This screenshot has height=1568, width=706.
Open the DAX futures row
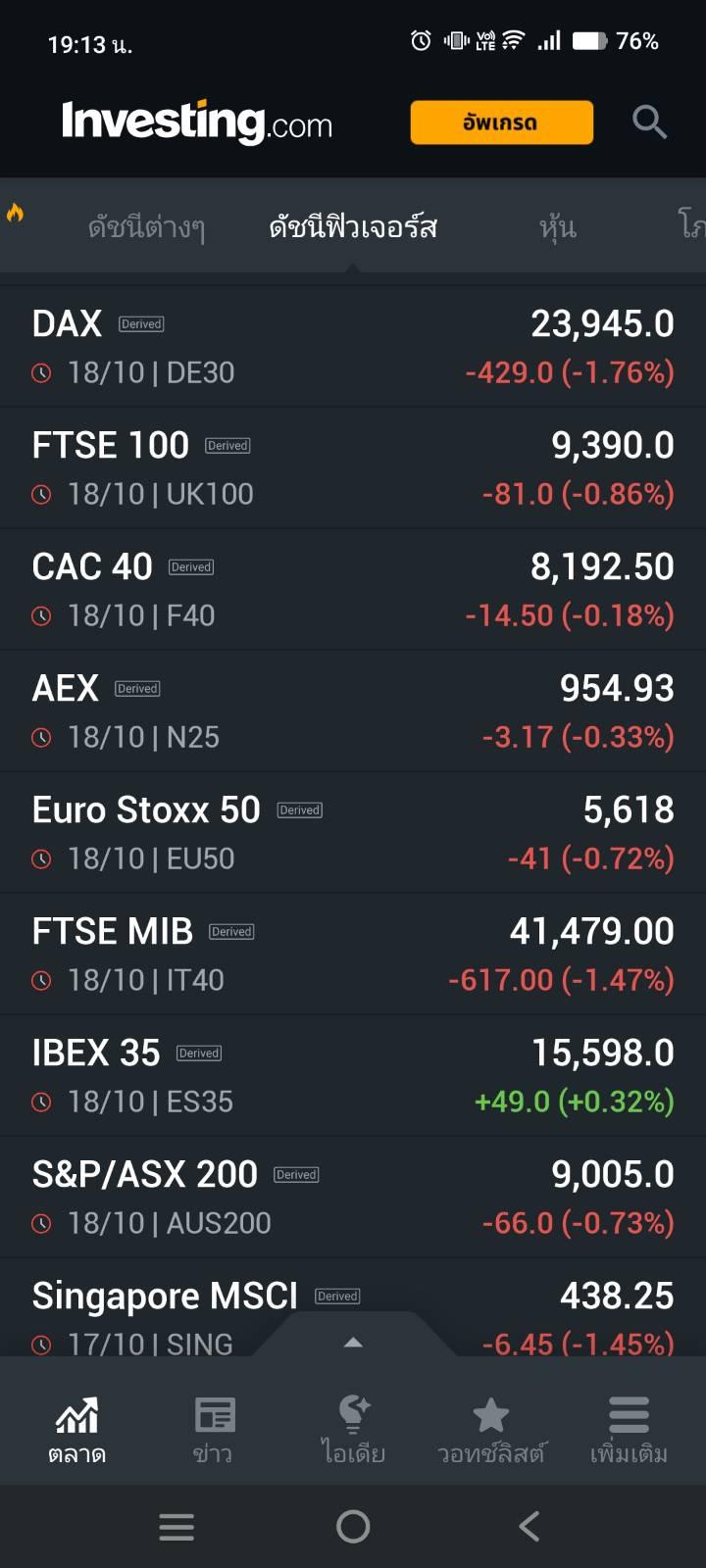(353, 347)
